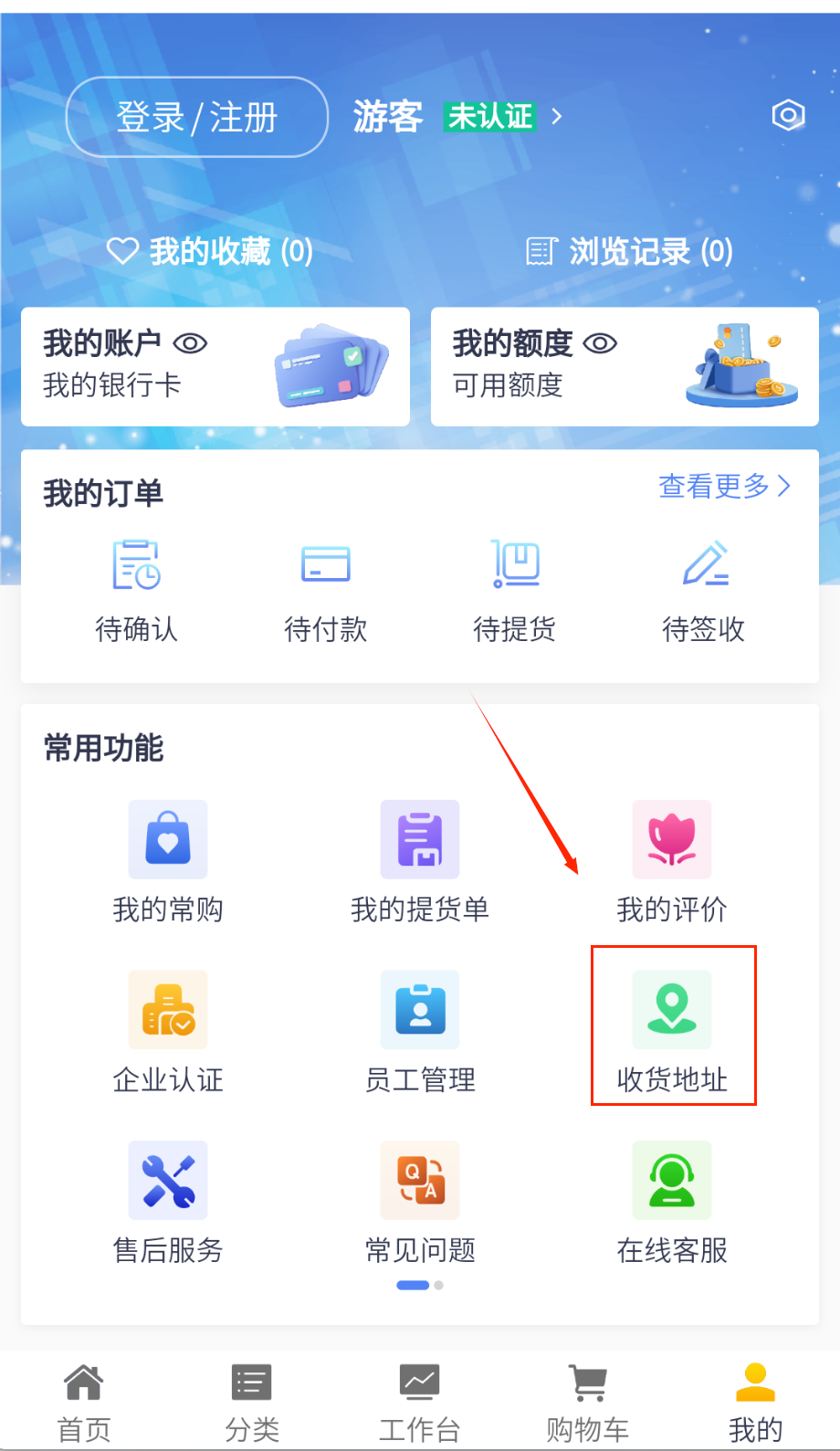
Task: Open 我的收藏 favorites
Action: 210,251
